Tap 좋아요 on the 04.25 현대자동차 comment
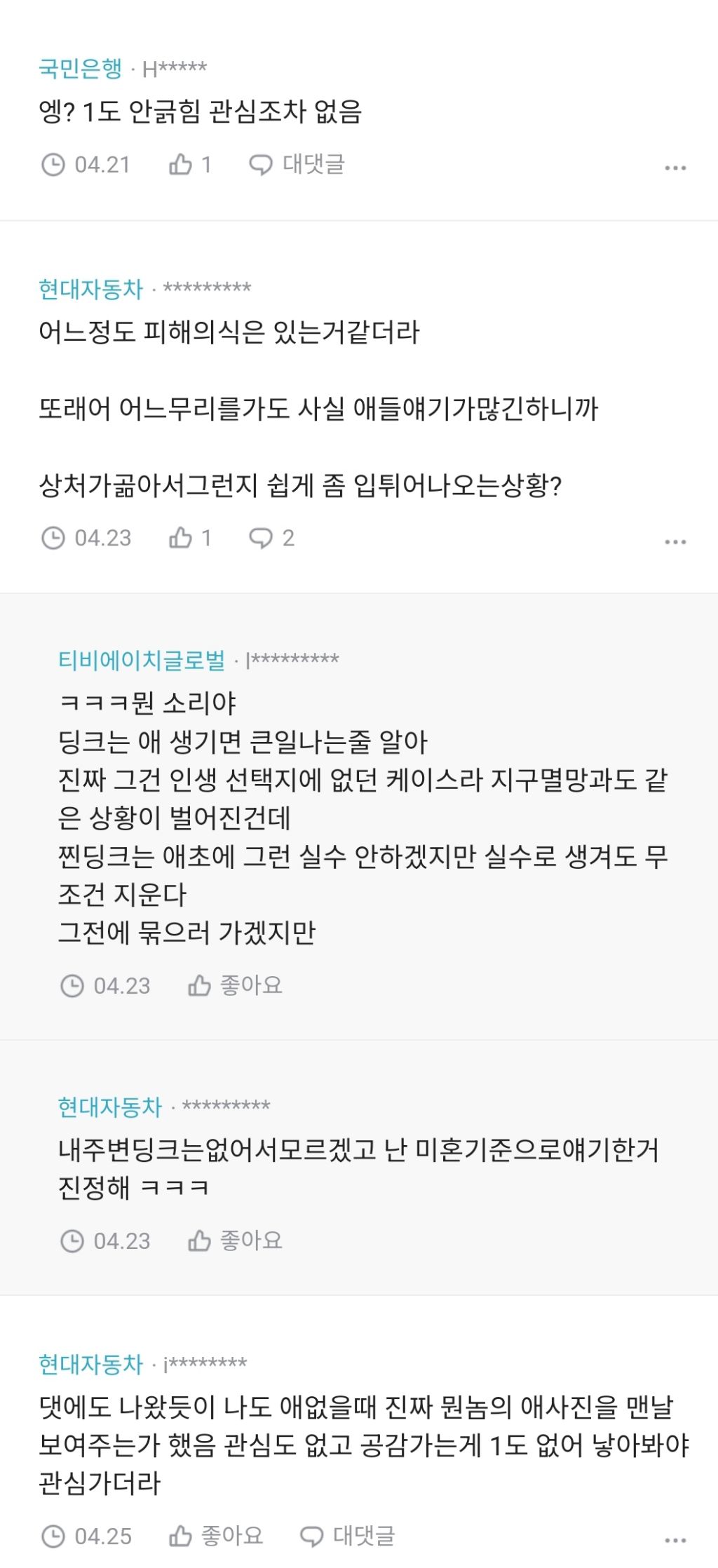This screenshot has width=718, height=1568. point(216,1536)
